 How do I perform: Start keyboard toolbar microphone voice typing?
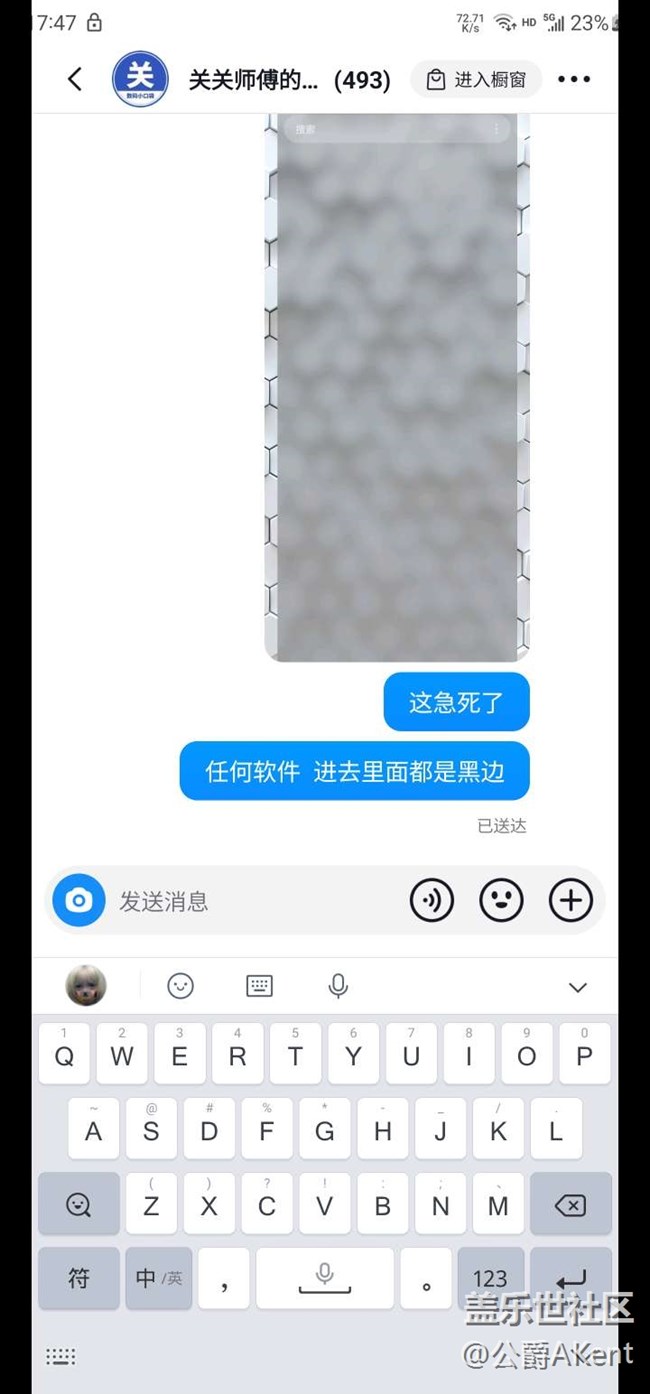338,986
